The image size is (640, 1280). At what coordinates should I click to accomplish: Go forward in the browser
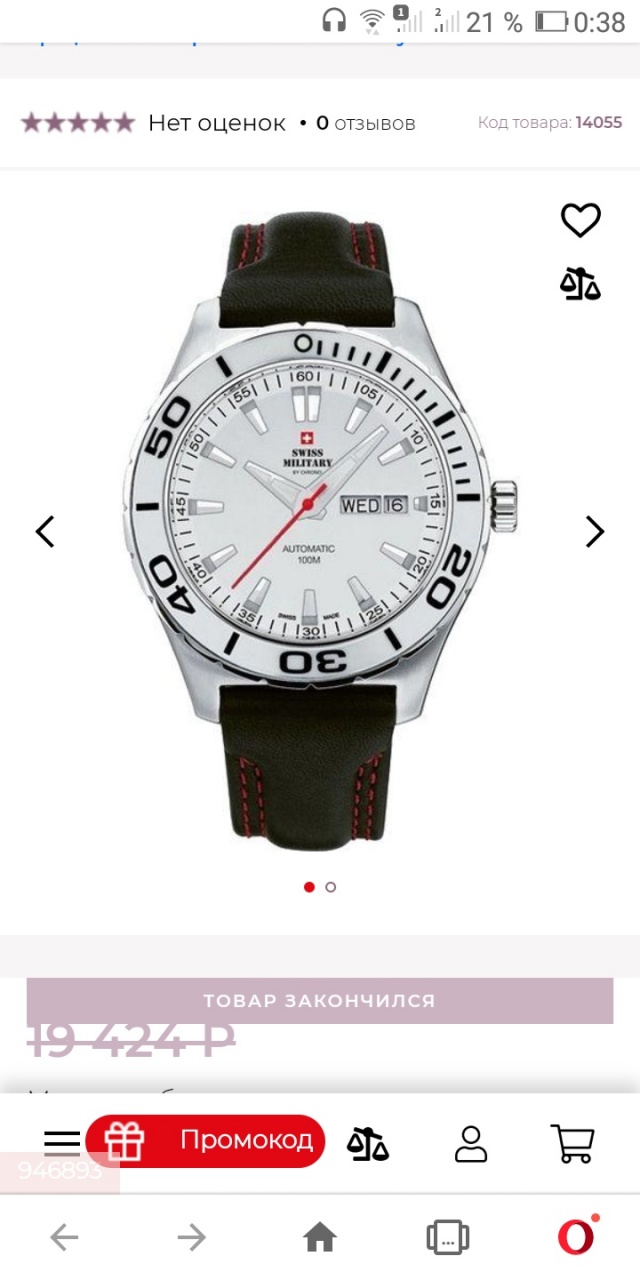coord(191,1238)
